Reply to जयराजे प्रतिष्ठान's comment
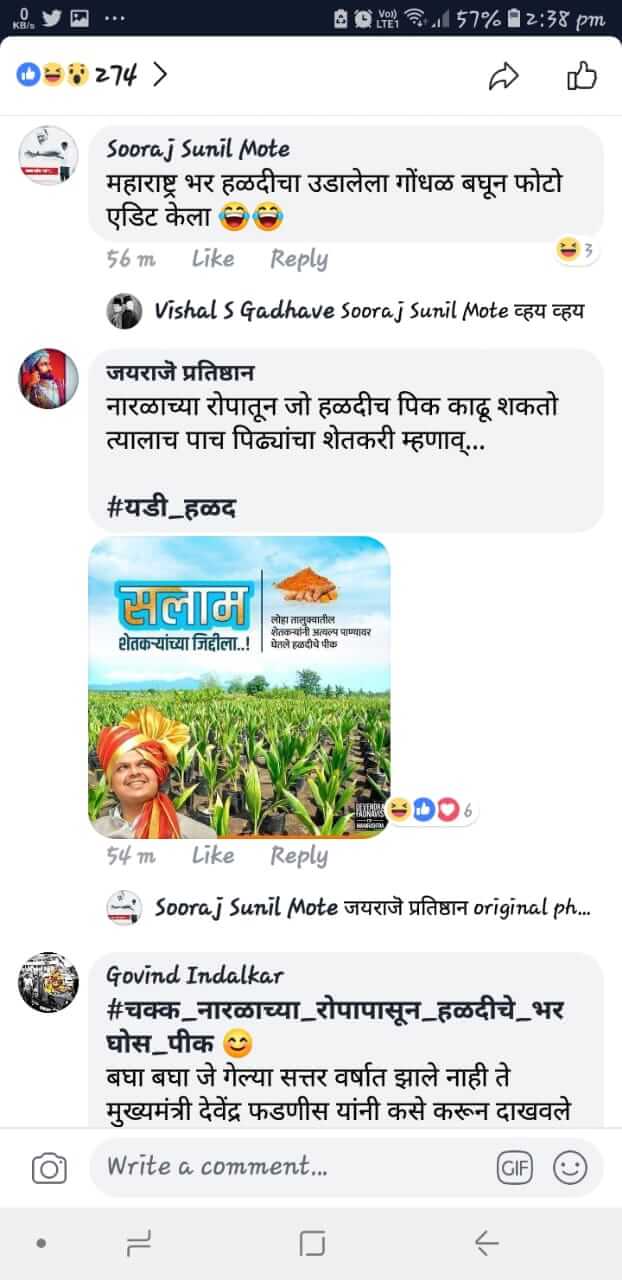Viewport: 622px width, 1280px height. click(298, 855)
